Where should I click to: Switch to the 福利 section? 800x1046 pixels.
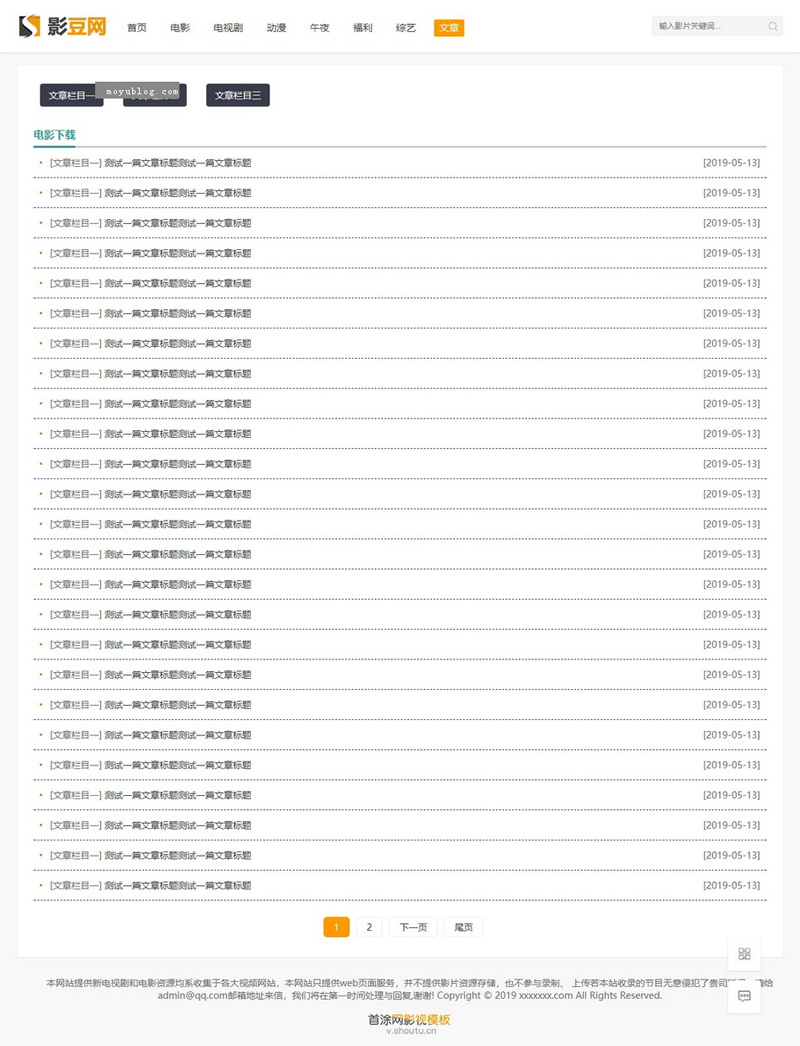point(362,28)
